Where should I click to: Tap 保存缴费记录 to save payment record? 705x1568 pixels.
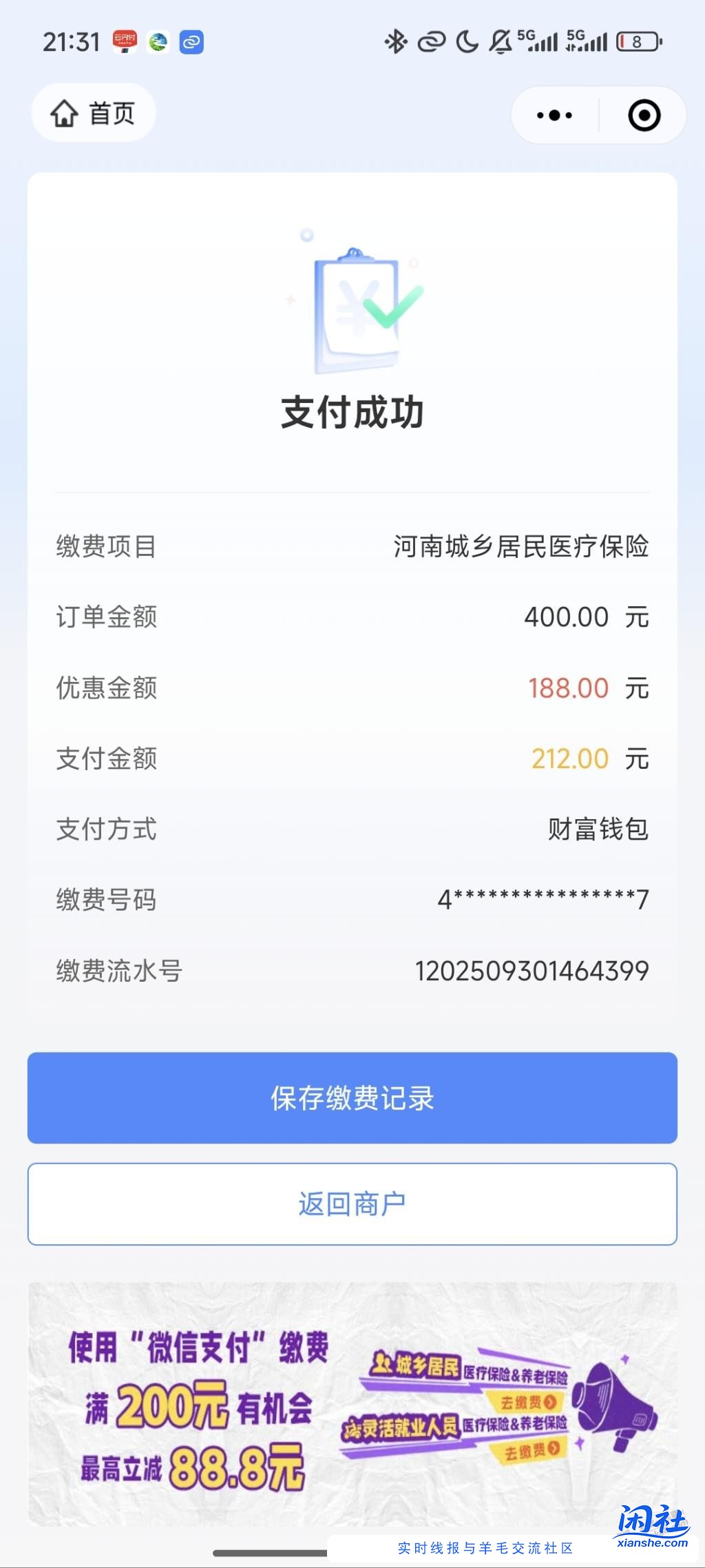352,1097
